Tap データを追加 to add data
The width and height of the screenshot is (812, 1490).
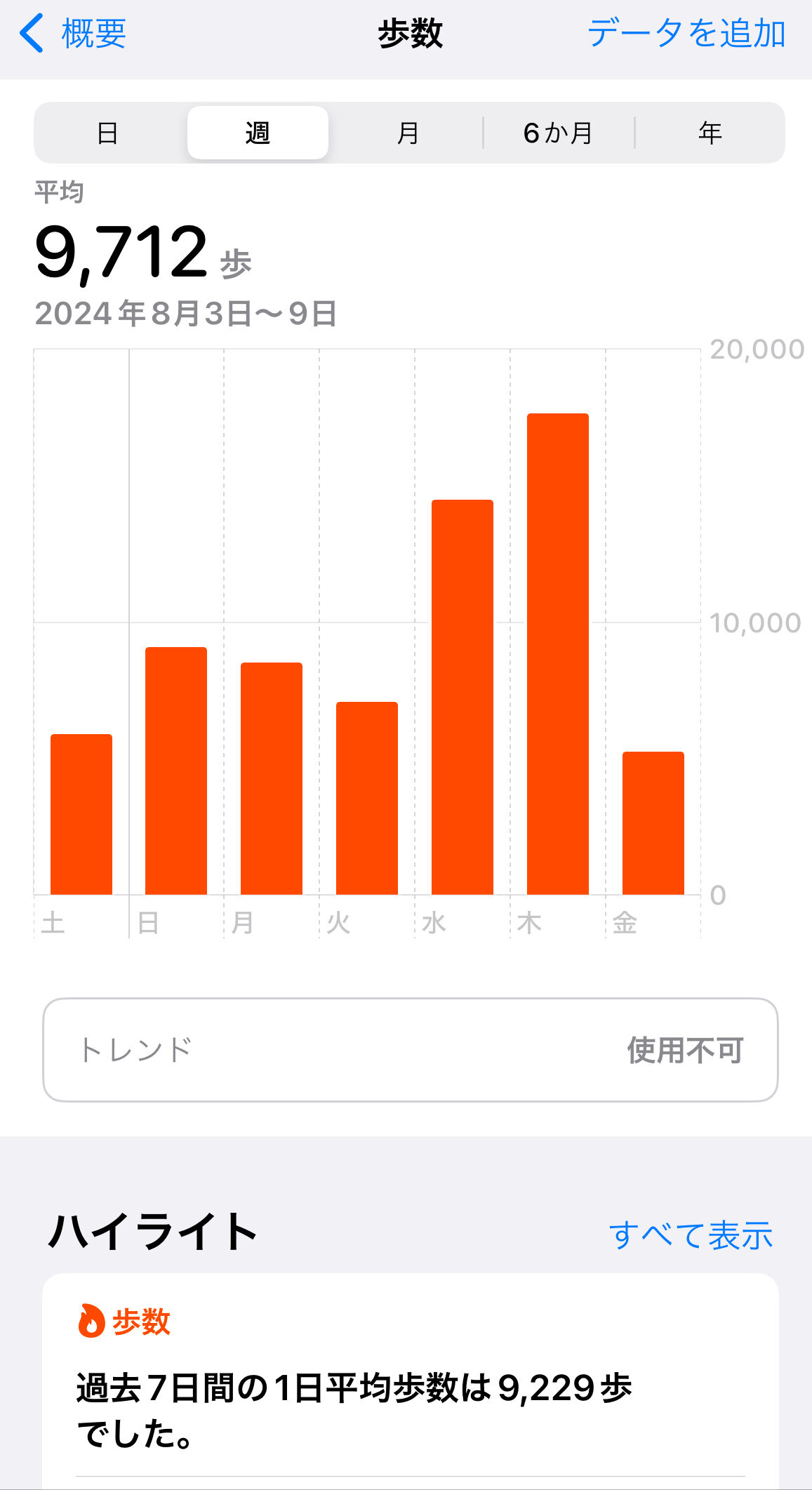click(x=686, y=34)
